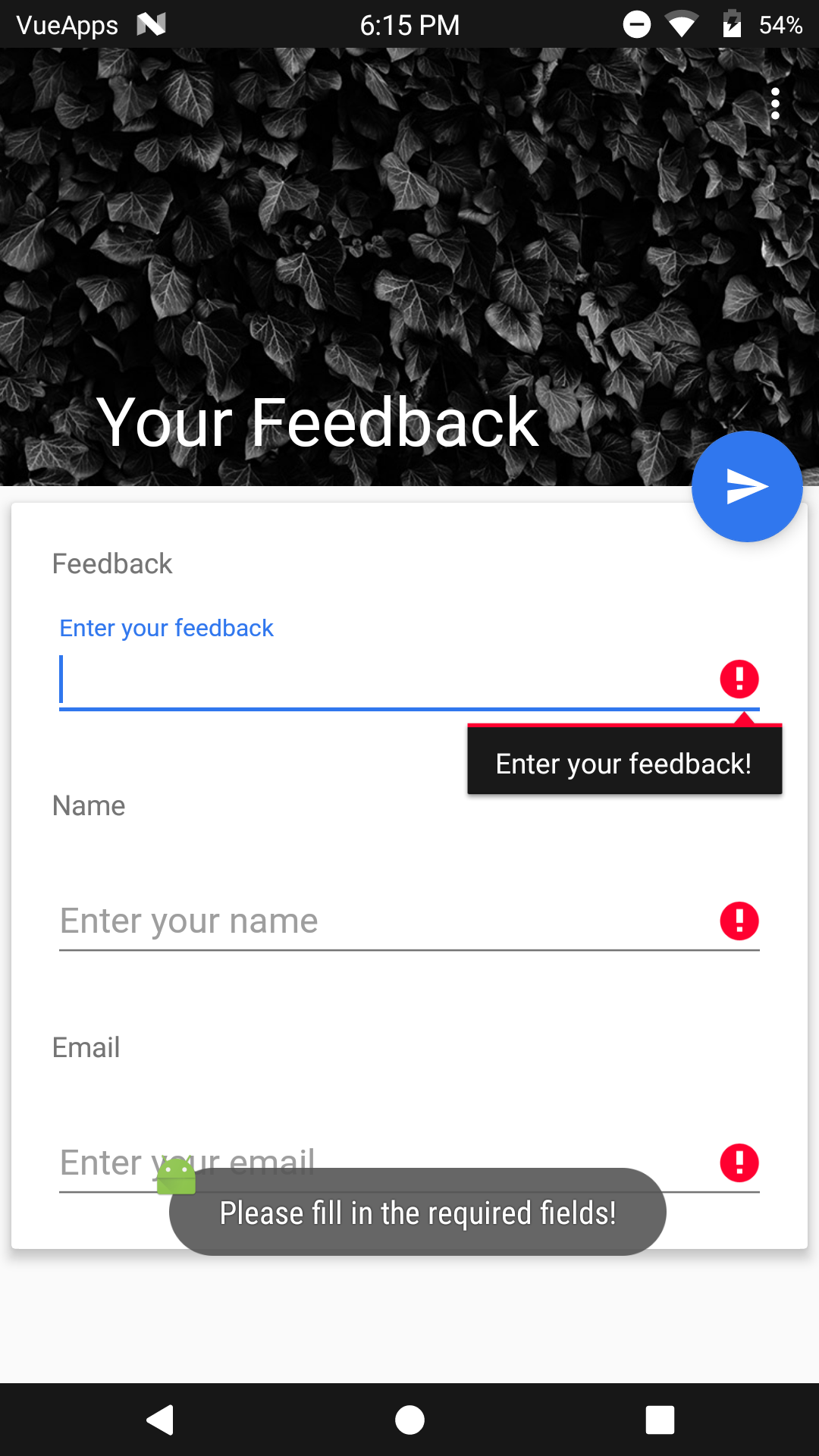Image resolution: width=819 pixels, height=1456 pixels.
Task: Tap the error icon in feedback field
Action: 739,679
